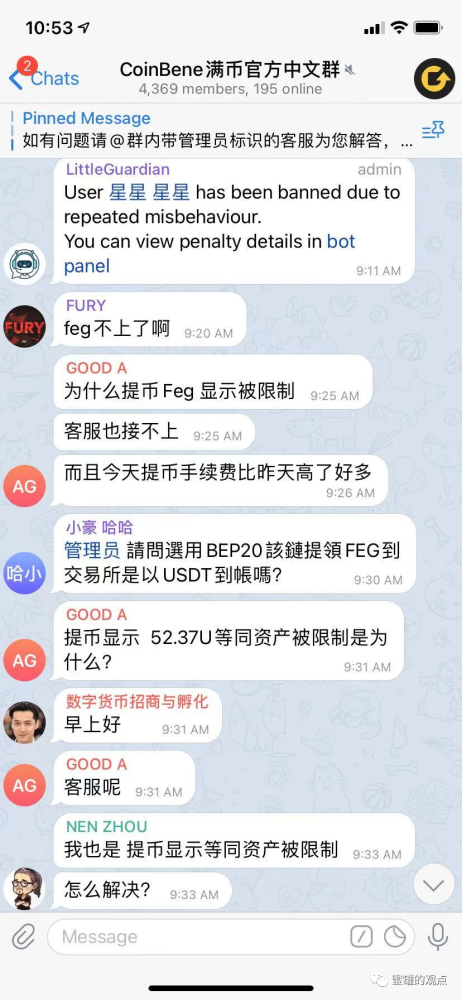
Task: Open 数字货币招商与孵化's profile photo
Action: (24, 722)
